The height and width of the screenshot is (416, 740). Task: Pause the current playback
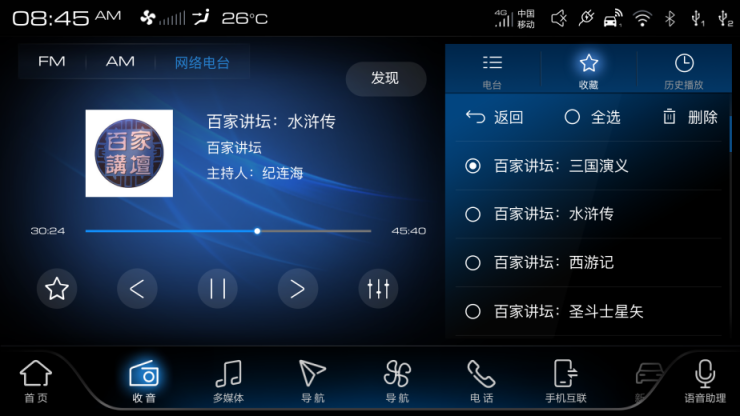(217, 289)
